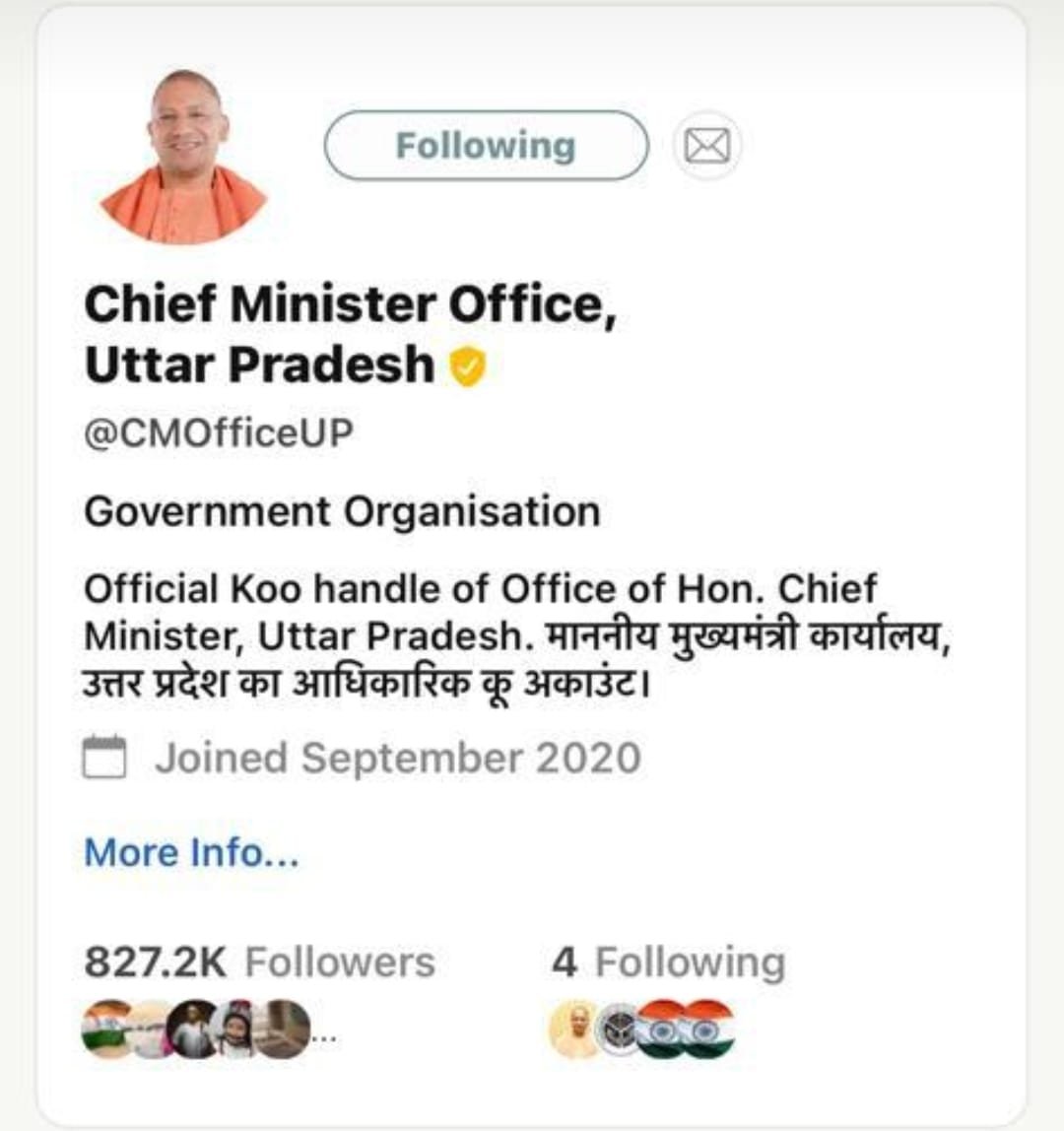Open the profile picture

coord(184,158)
